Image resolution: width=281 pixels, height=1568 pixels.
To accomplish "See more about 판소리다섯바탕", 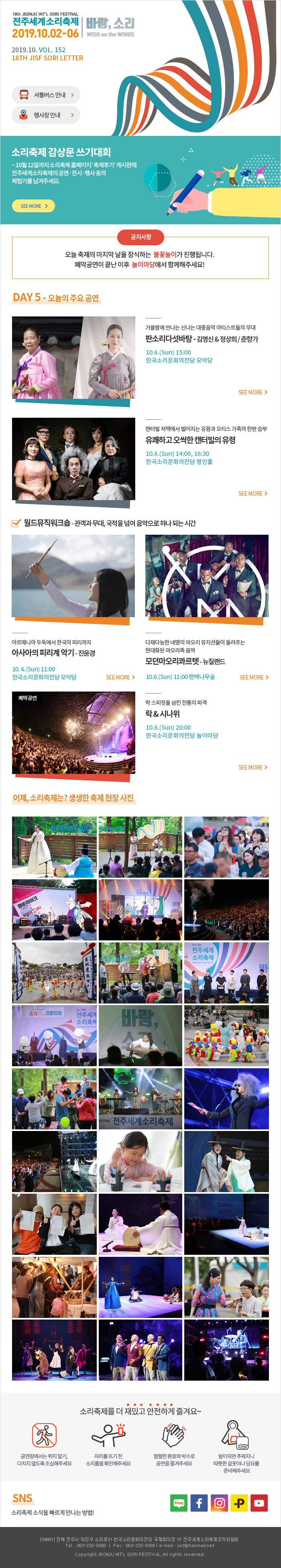I will pos(252,393).
